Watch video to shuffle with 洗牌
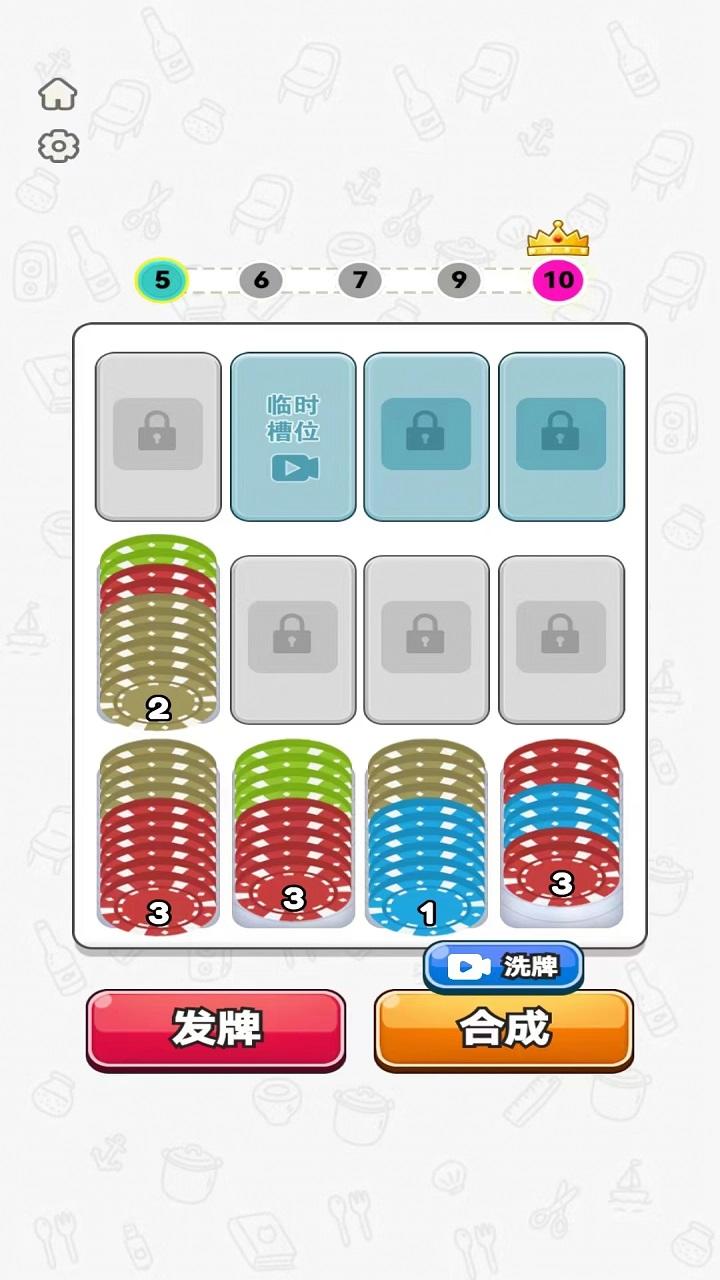The height and width of the screenshot is (1280, 720). [x=503, y=966]
